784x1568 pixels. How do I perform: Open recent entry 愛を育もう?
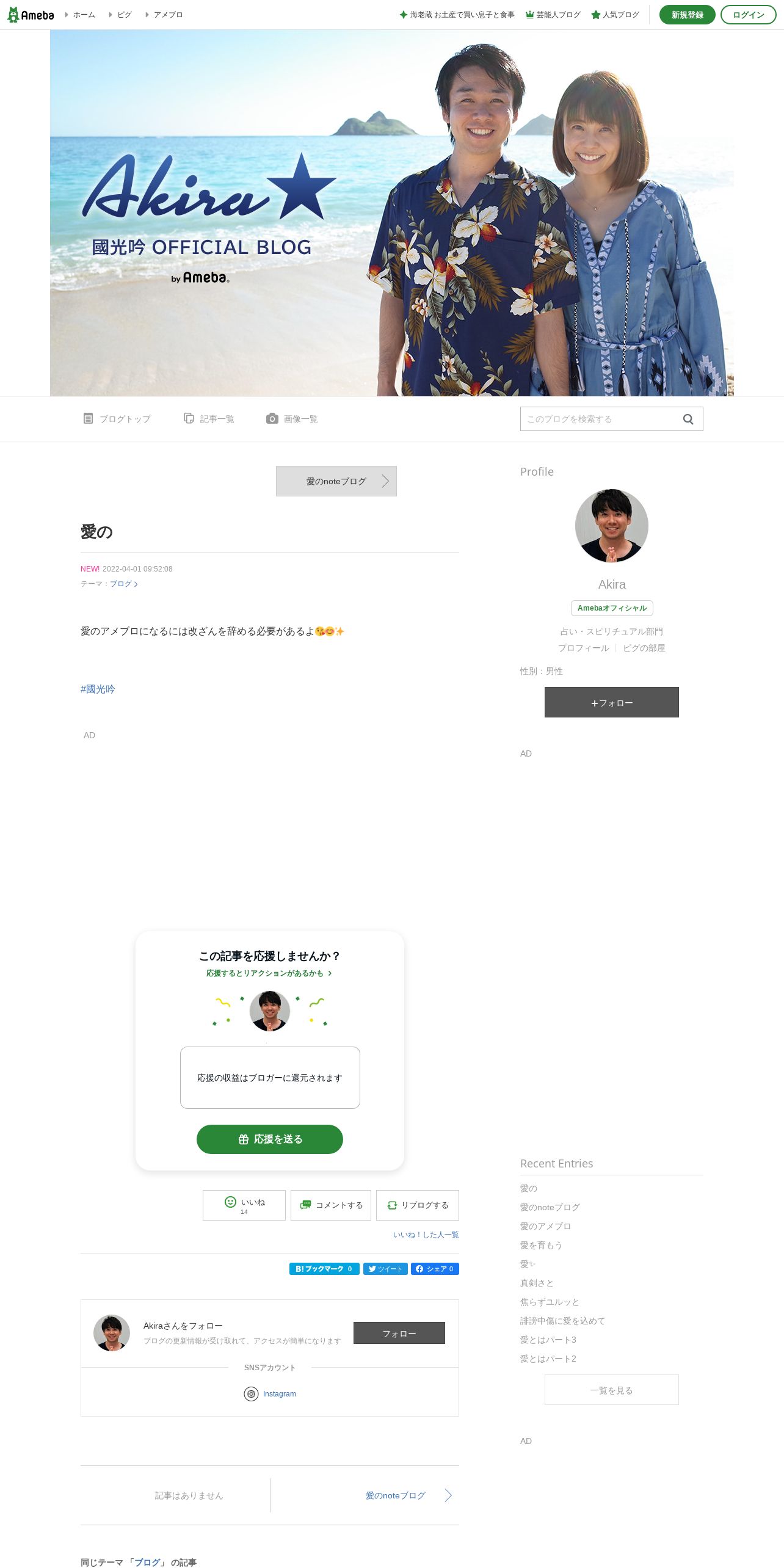(x=541, y=1245)
